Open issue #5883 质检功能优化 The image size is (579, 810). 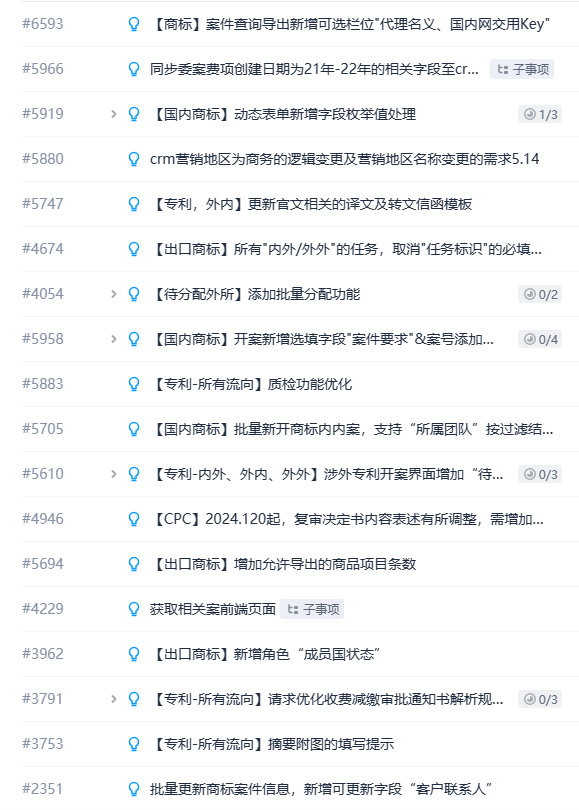tap(251, 384)
